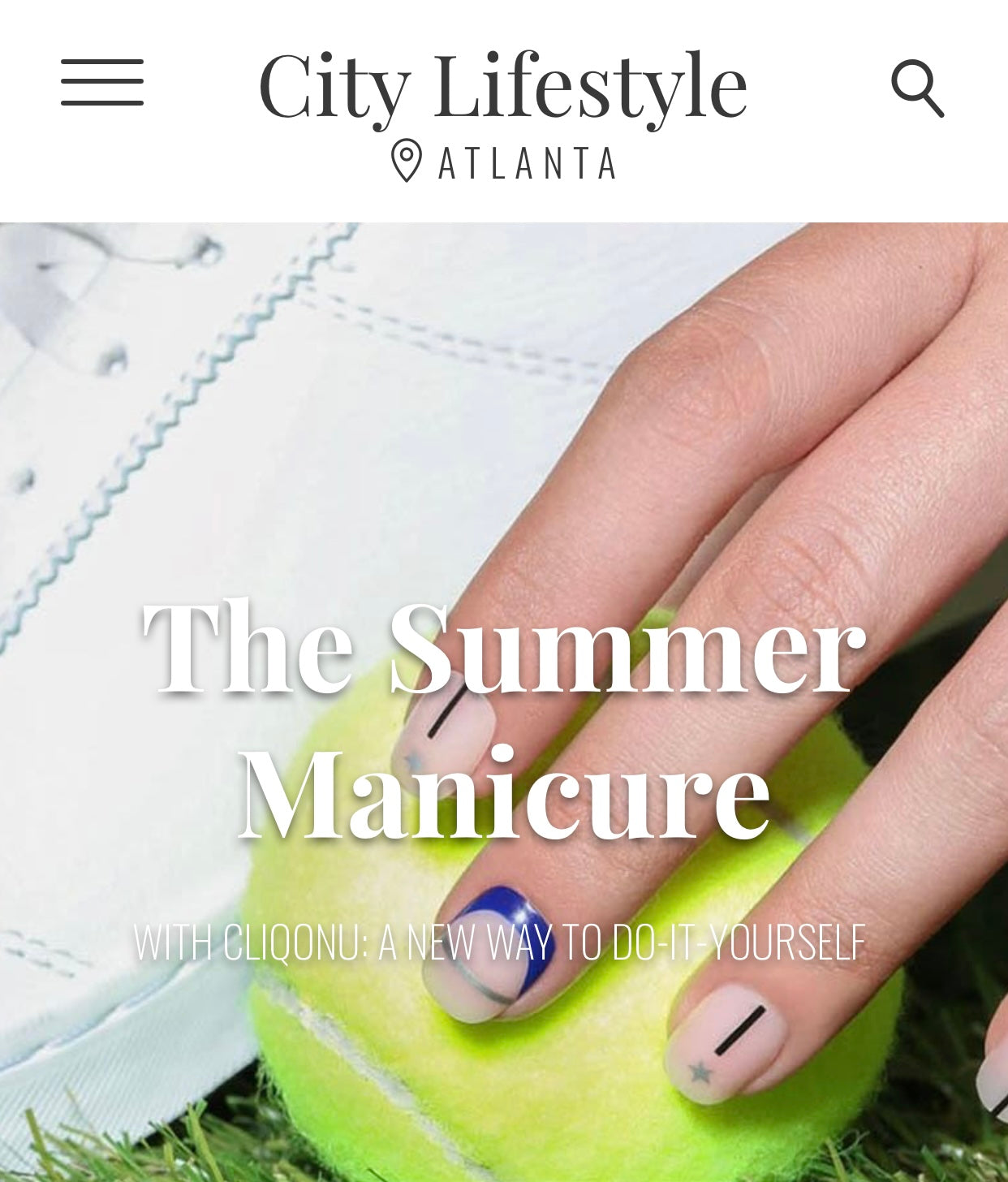Viewport: 1008px width, 1182px height.
Task: Open the search magnifier icon
Action: tap(917, 88)
